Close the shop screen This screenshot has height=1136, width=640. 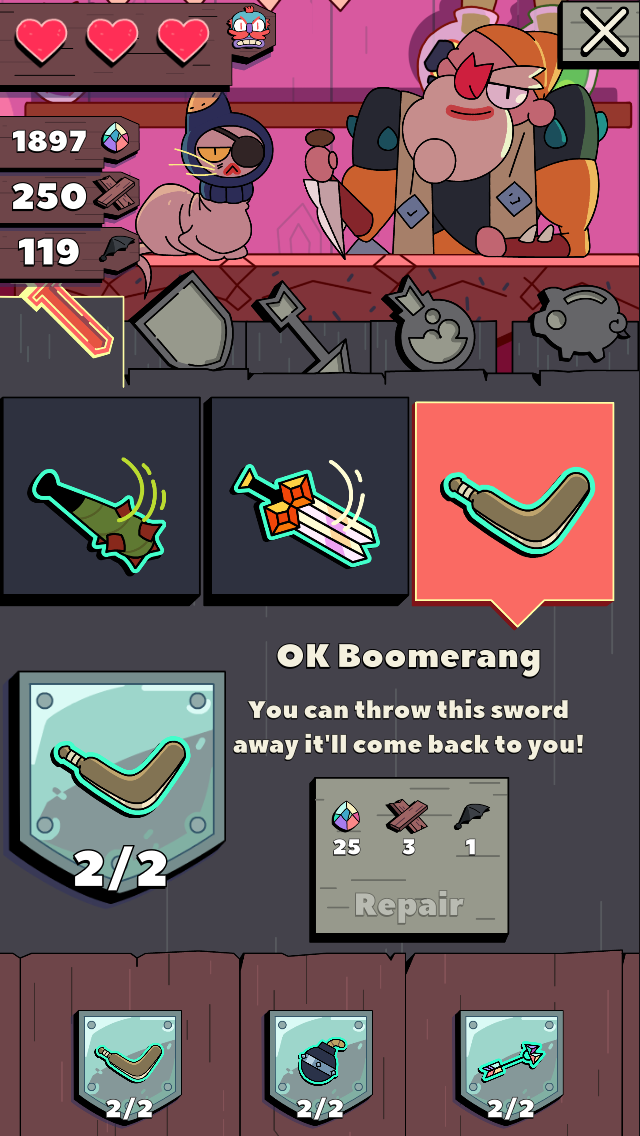(604, 32)
